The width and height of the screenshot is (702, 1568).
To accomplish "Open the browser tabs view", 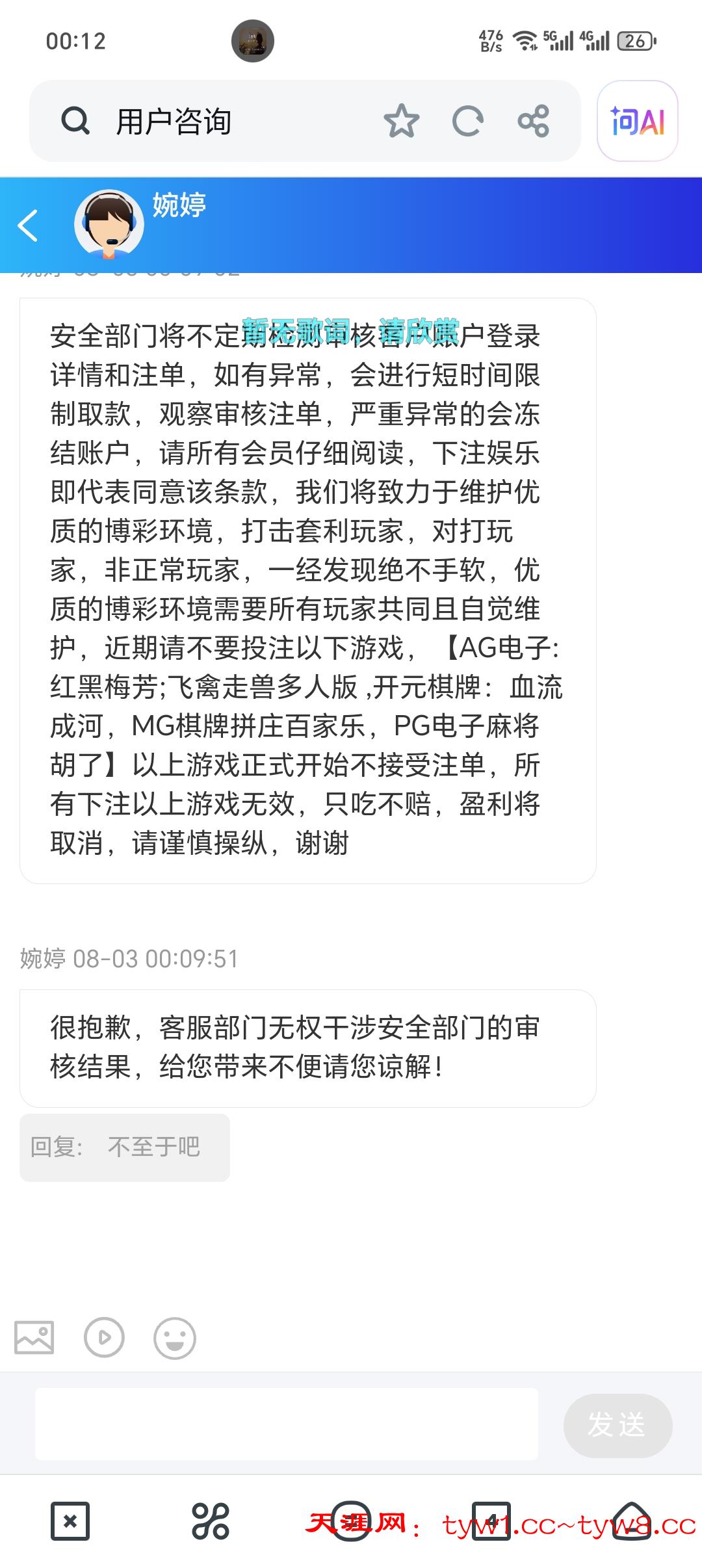I will 491,1521.
